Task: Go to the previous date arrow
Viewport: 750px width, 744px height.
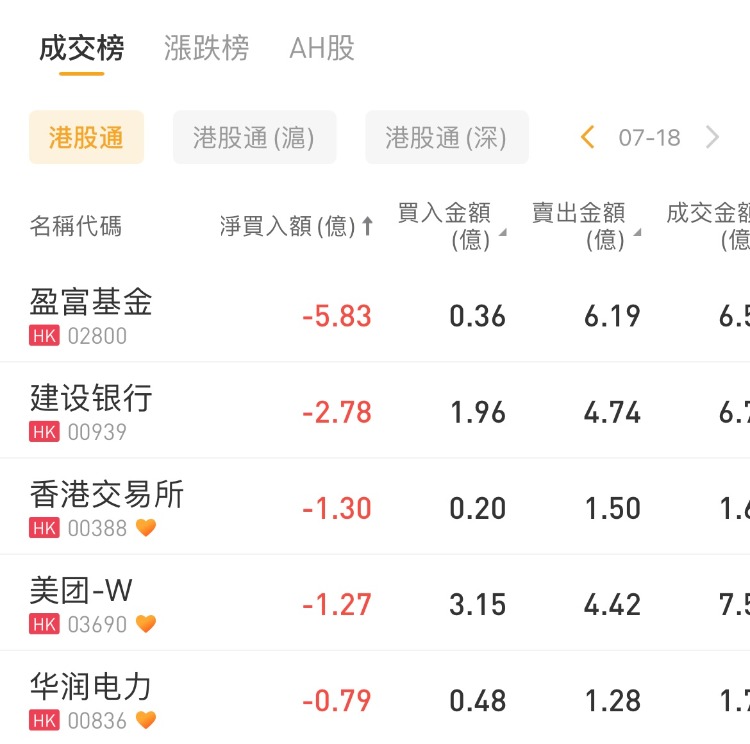Action: pos(588,137)
